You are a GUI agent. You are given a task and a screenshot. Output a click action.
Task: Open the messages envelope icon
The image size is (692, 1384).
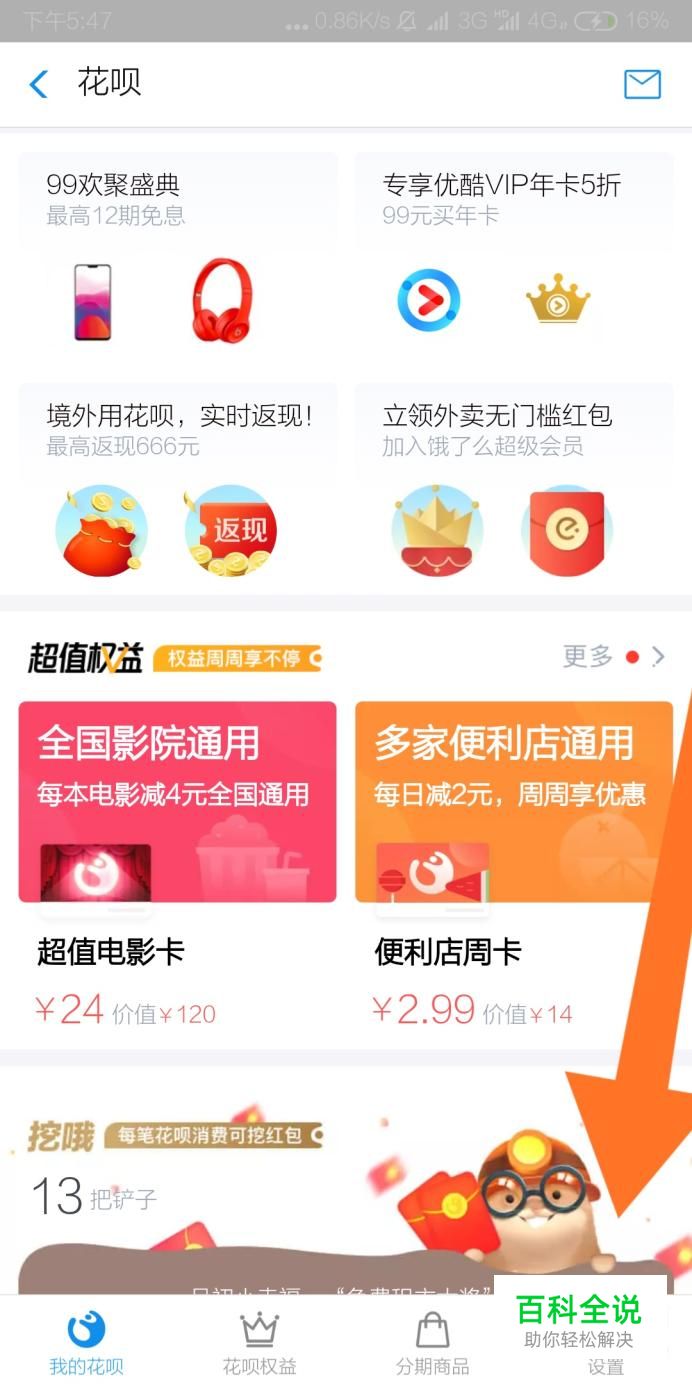[642, 84]
